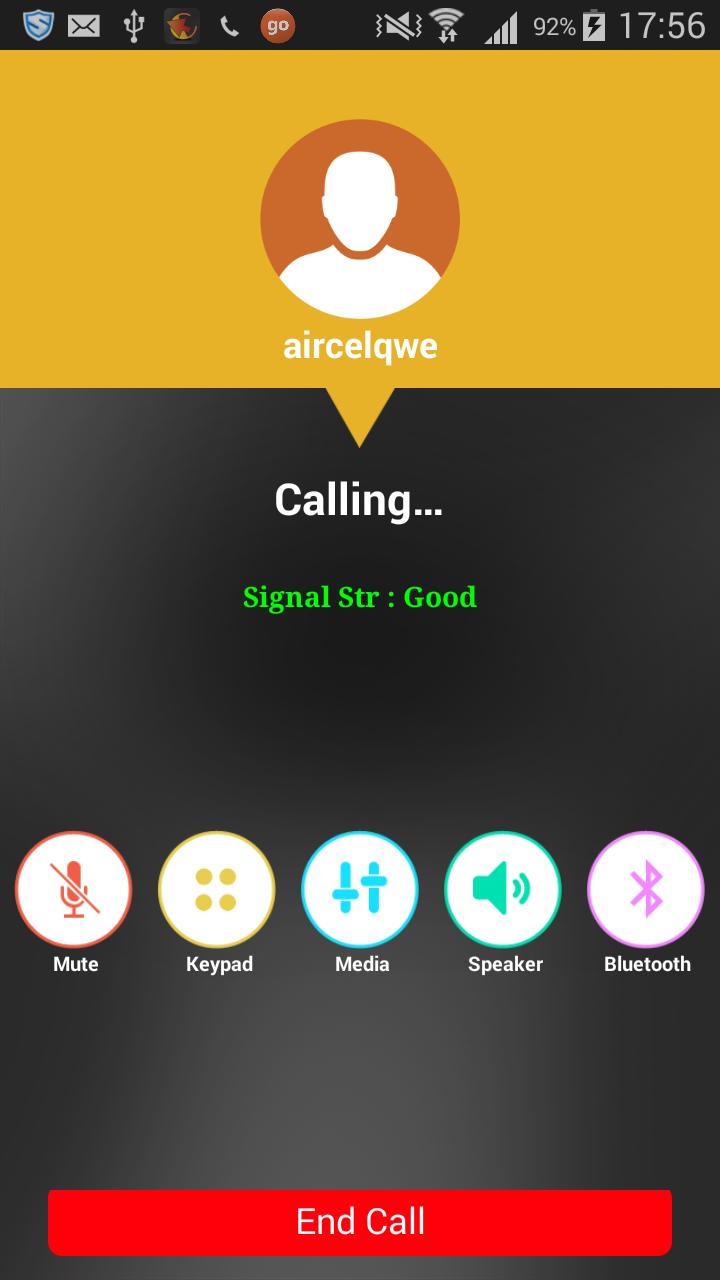Toggle Bluetooth audio routing
The height and width of the screenshot is (1280, 720).
(x=645, y=889)
